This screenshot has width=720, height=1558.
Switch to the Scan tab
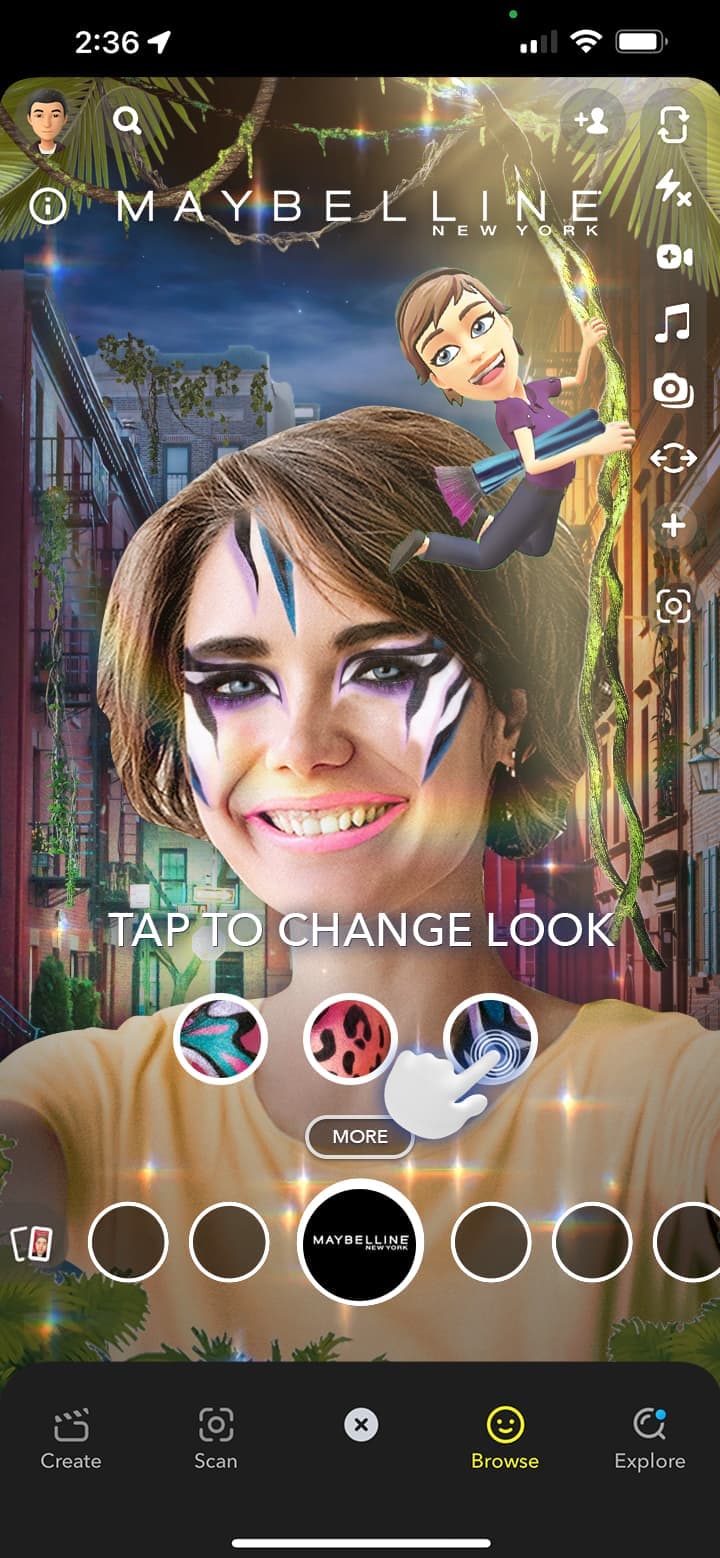[215, 1438]
